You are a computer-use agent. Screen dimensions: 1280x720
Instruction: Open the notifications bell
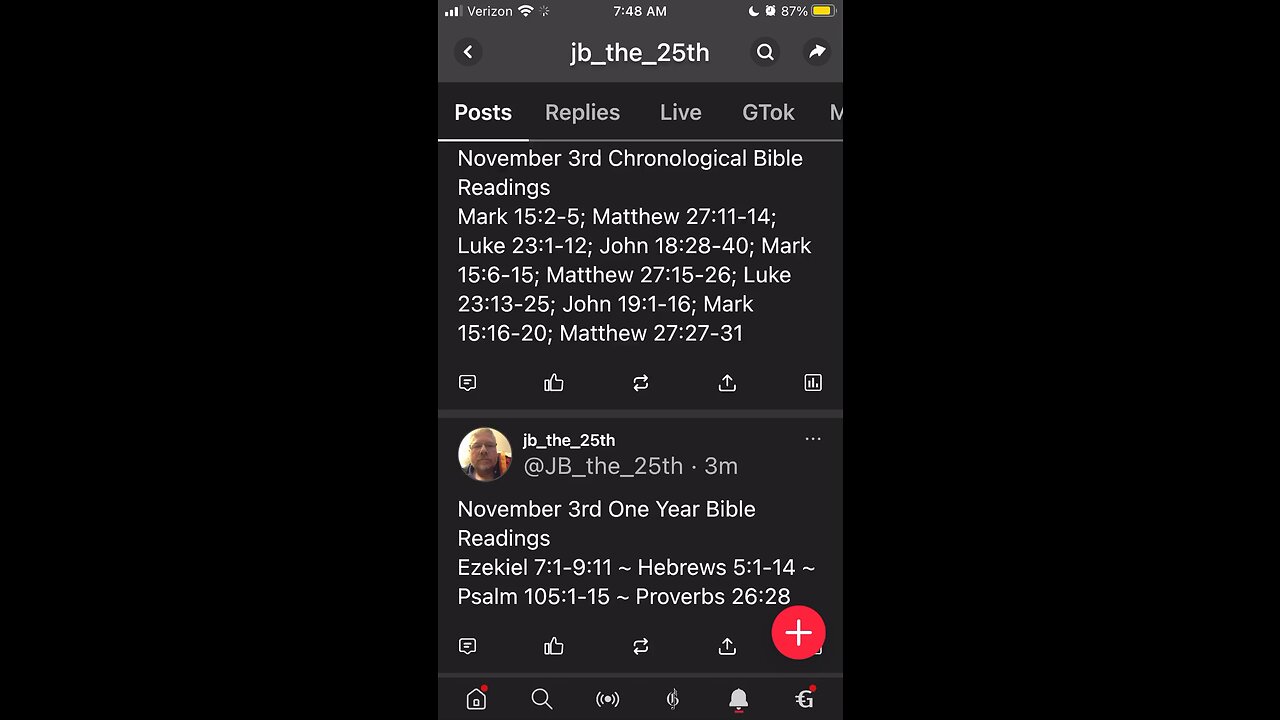pos(738,699)
